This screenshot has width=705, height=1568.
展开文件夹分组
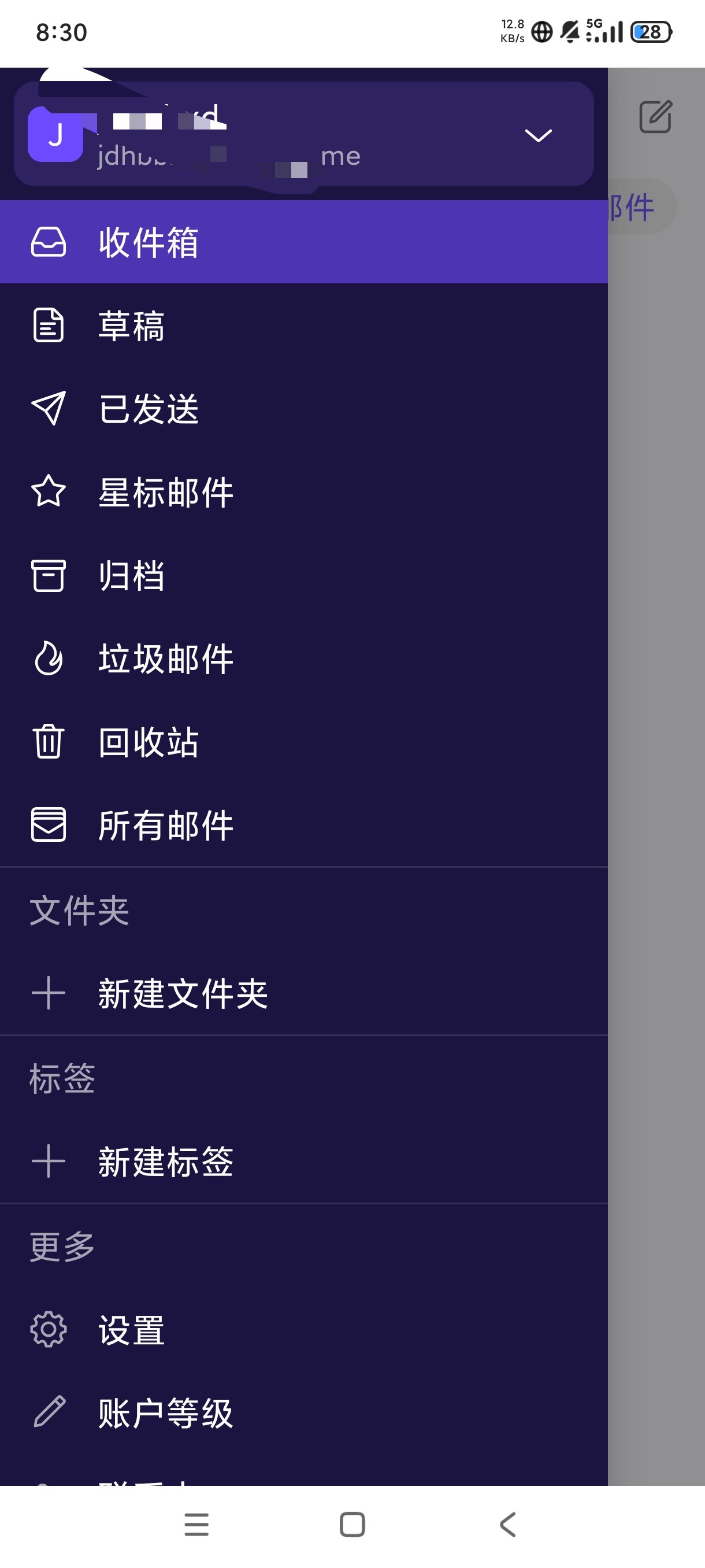79,909
